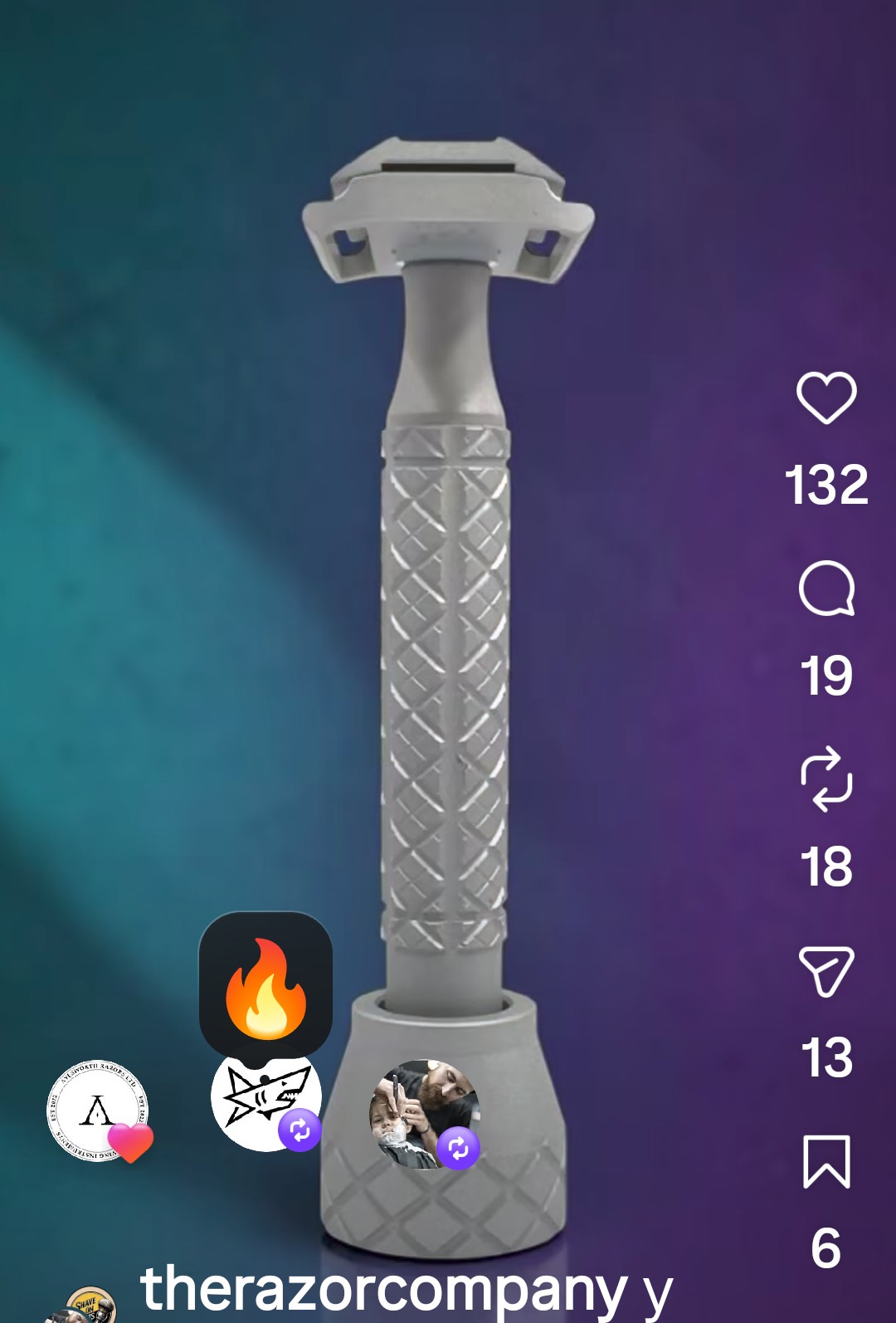The height and width of the screenshot is (1323, 896).
Task: Like this reel with the heart icon
Action: pos(826,398)
